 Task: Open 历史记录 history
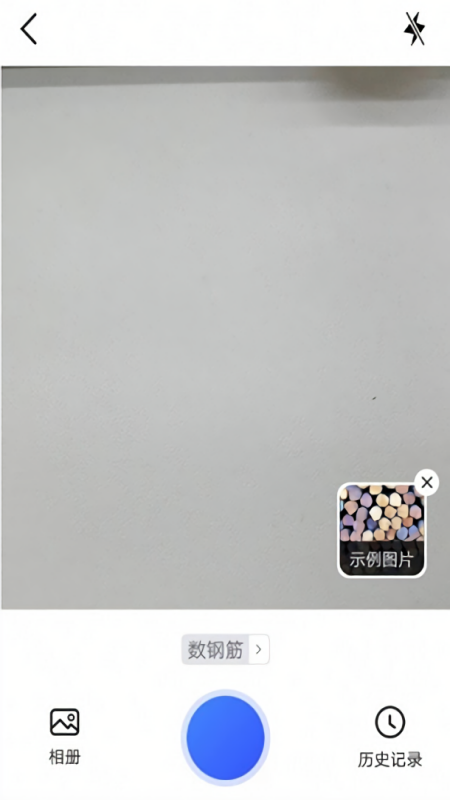(x=390, y=737)
